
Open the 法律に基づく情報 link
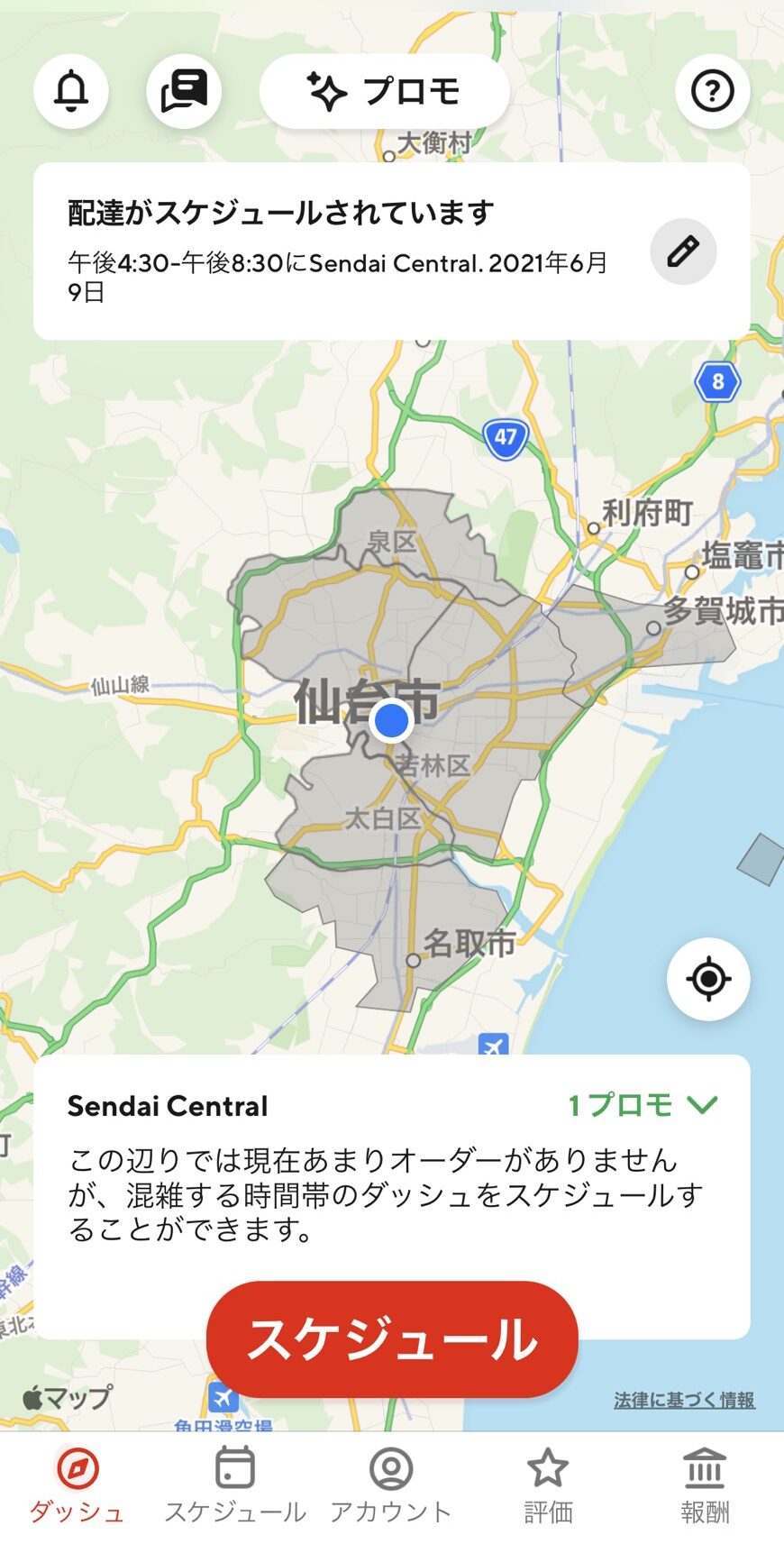[684, 1400]
